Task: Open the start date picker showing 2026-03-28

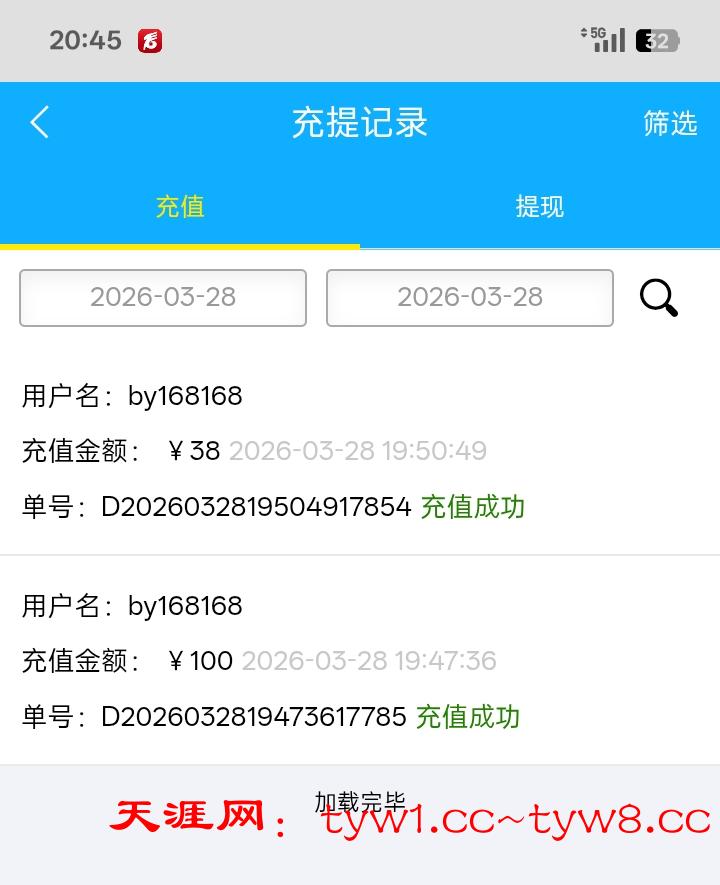Action: 163,297
